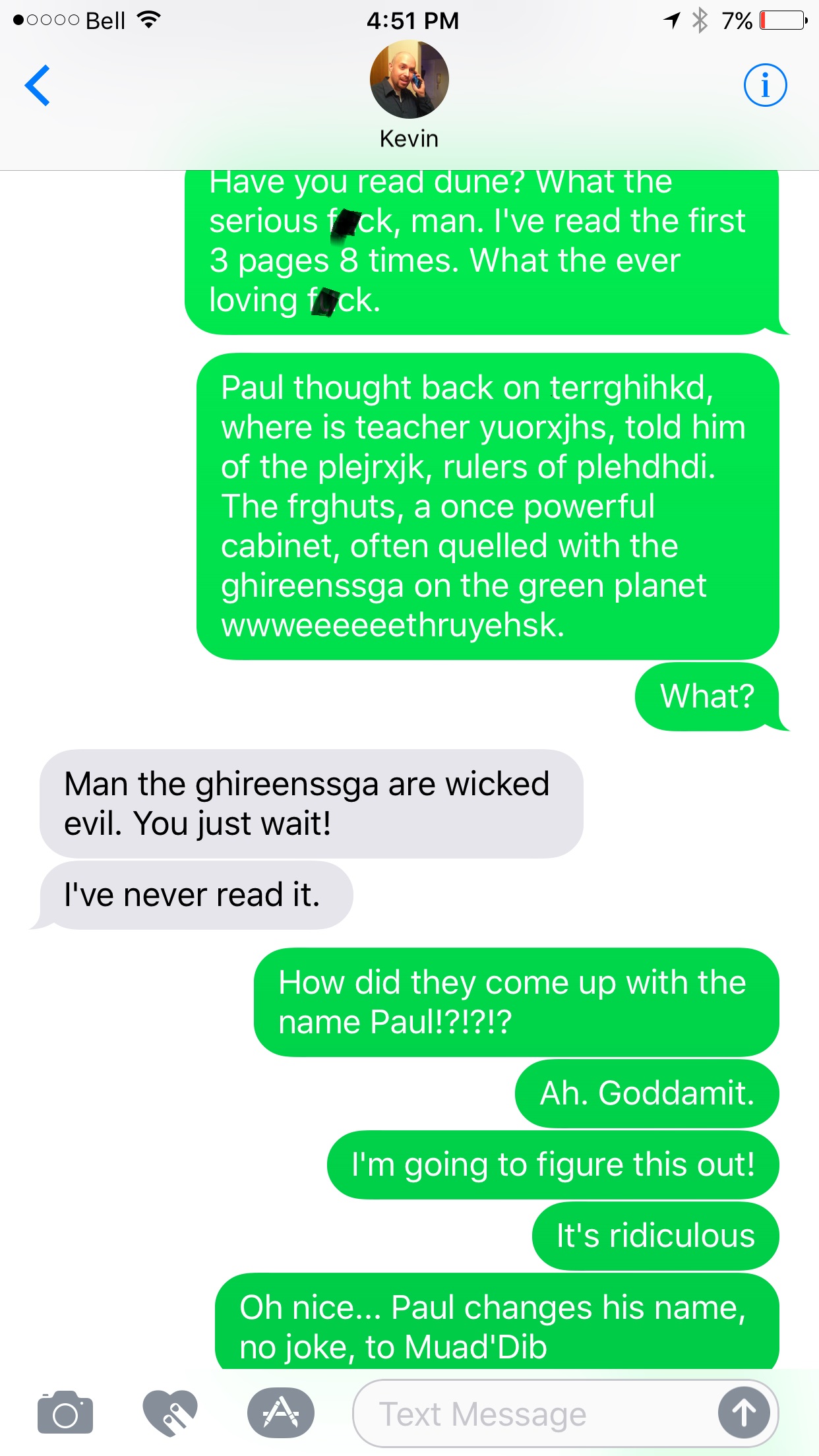Open the iMessage App Store drawer
The height and width of the screenshot is (1456, 819).
tap(281, 1412)
